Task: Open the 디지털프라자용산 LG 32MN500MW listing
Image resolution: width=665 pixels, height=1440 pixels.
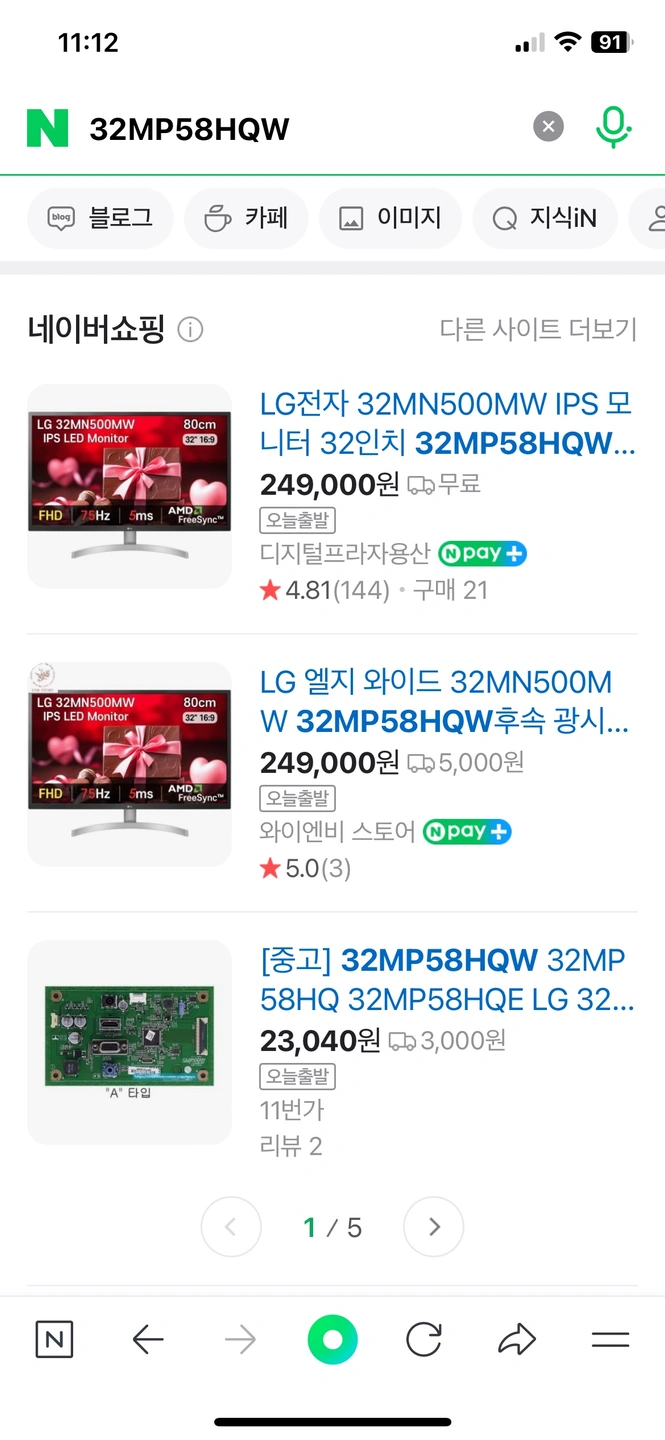Action: point(447,423)
